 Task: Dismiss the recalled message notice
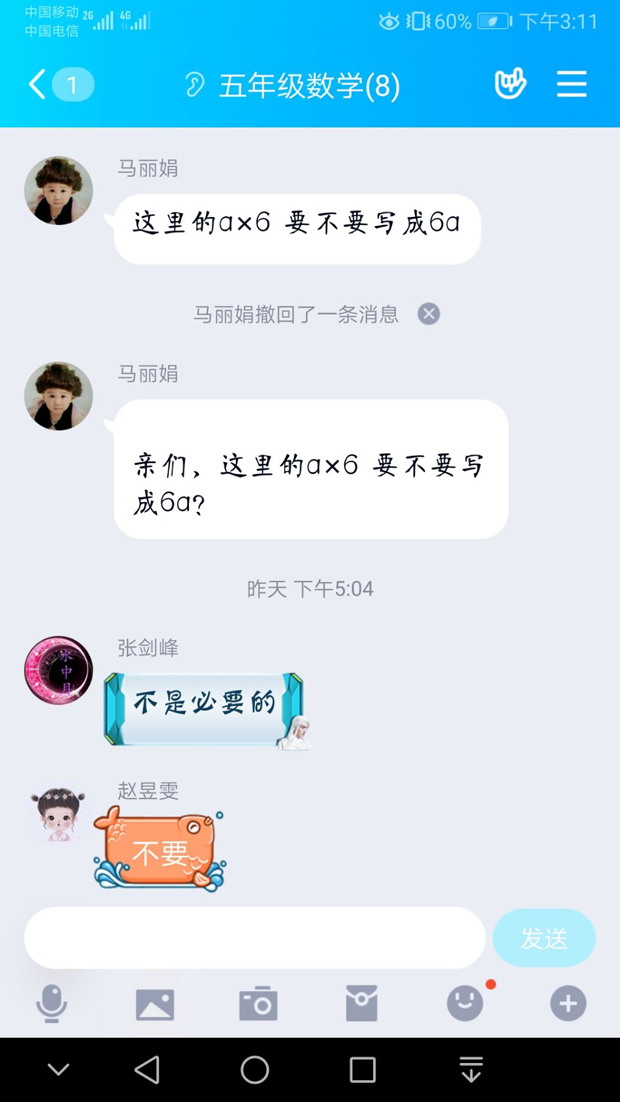[x=429, y=313]
